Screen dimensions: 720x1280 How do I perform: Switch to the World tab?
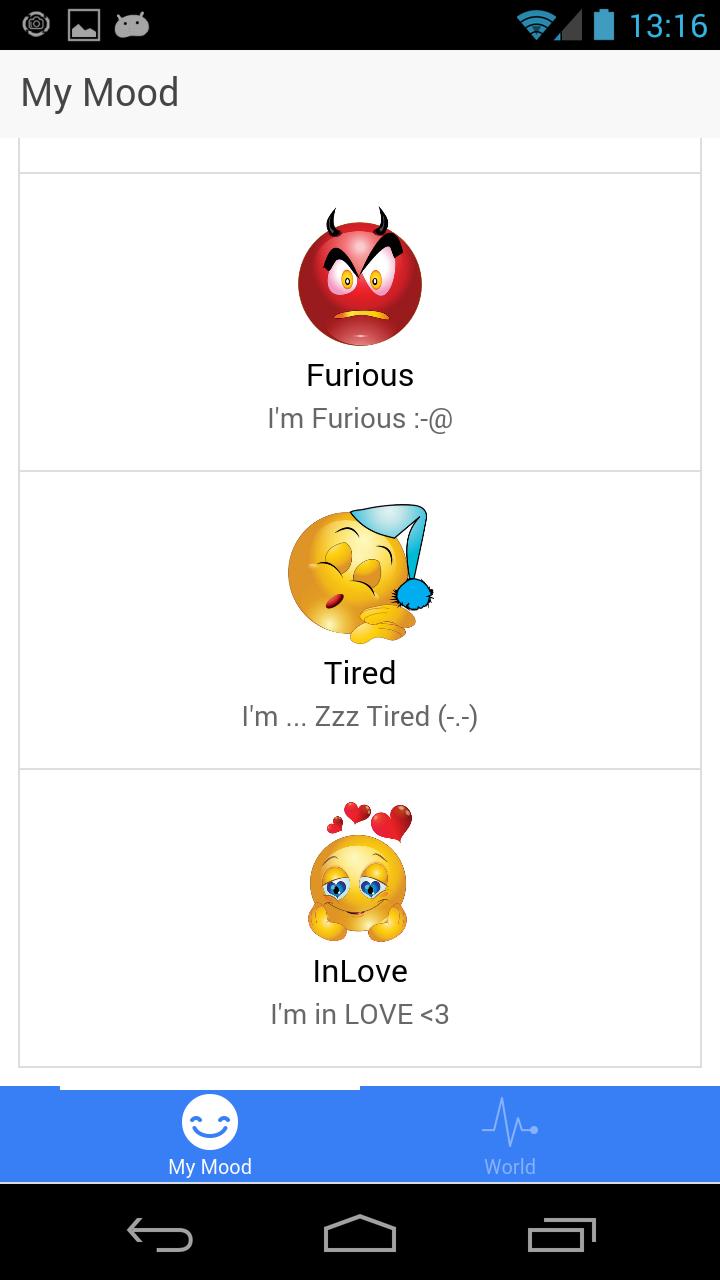coord(510,1136)
